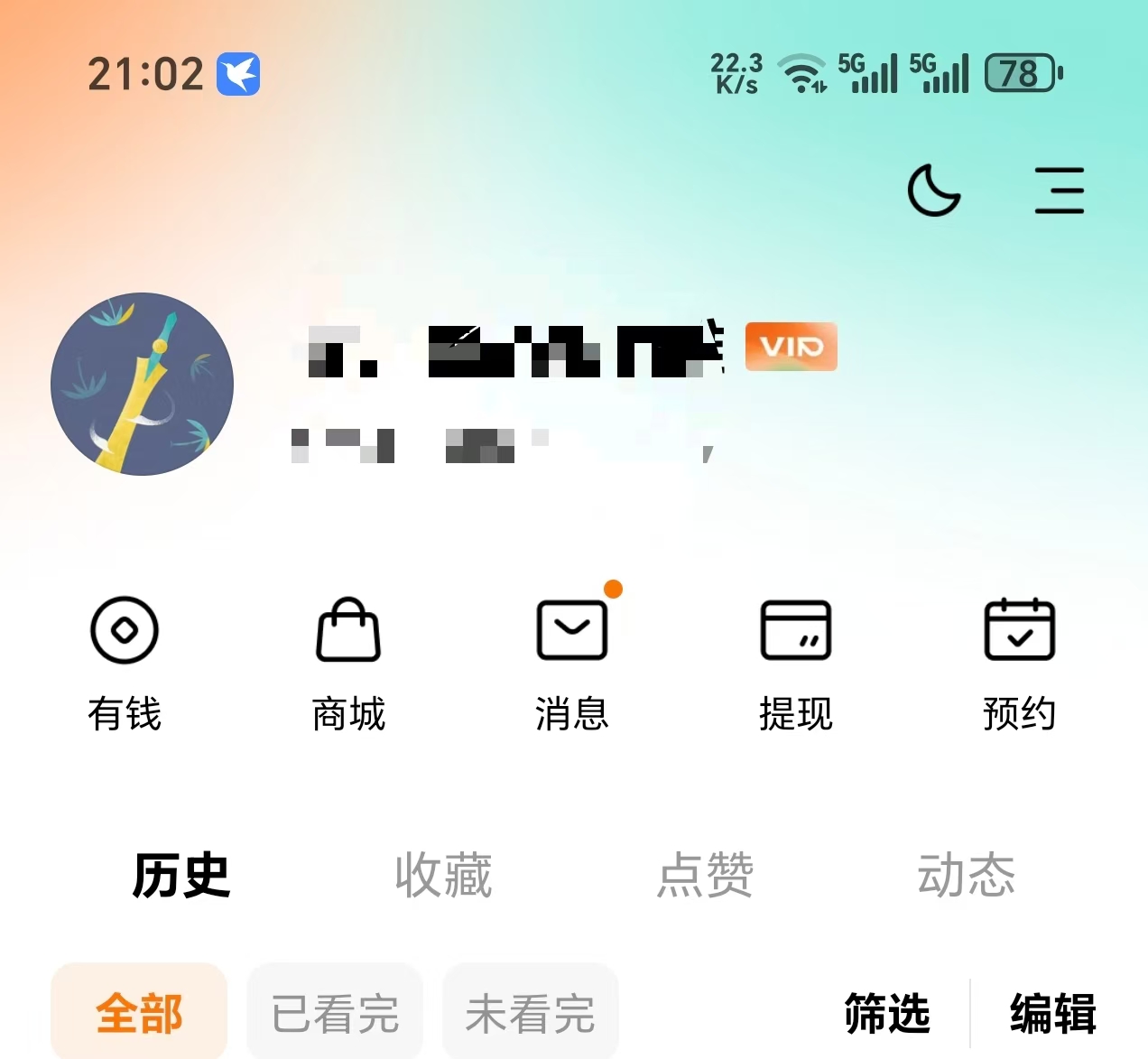View 预约 reservations
This screenshot has height=1059, width=1148.
(1019, 663)
